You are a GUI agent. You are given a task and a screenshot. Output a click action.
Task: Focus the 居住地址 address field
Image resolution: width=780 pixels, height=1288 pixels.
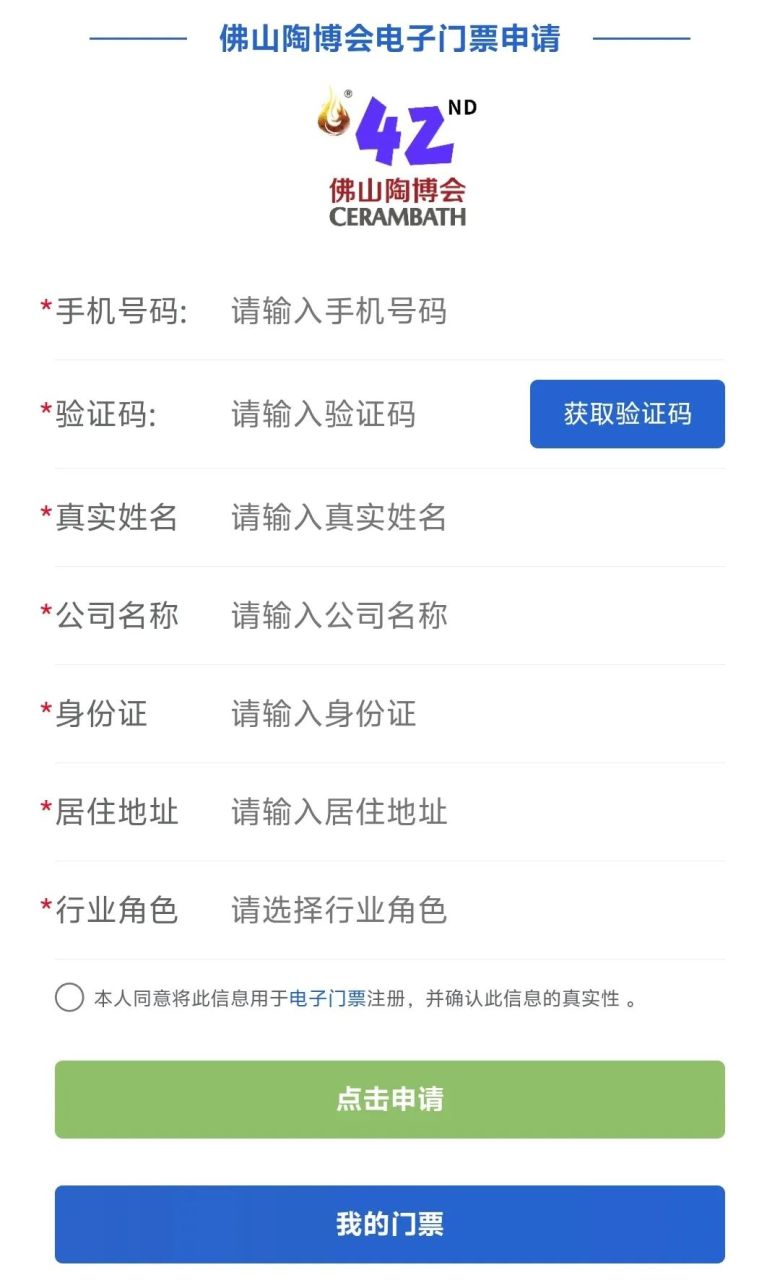pos(450,811)
